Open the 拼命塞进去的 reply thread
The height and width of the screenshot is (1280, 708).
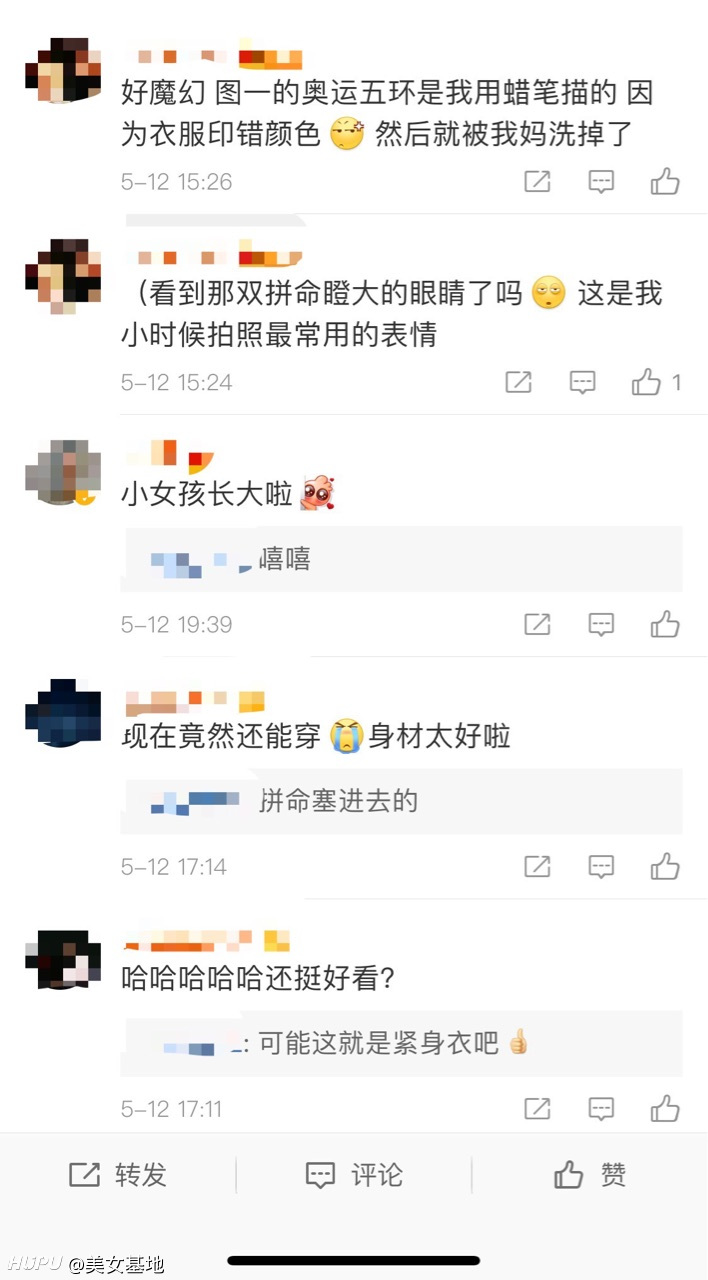click(401, 801)
